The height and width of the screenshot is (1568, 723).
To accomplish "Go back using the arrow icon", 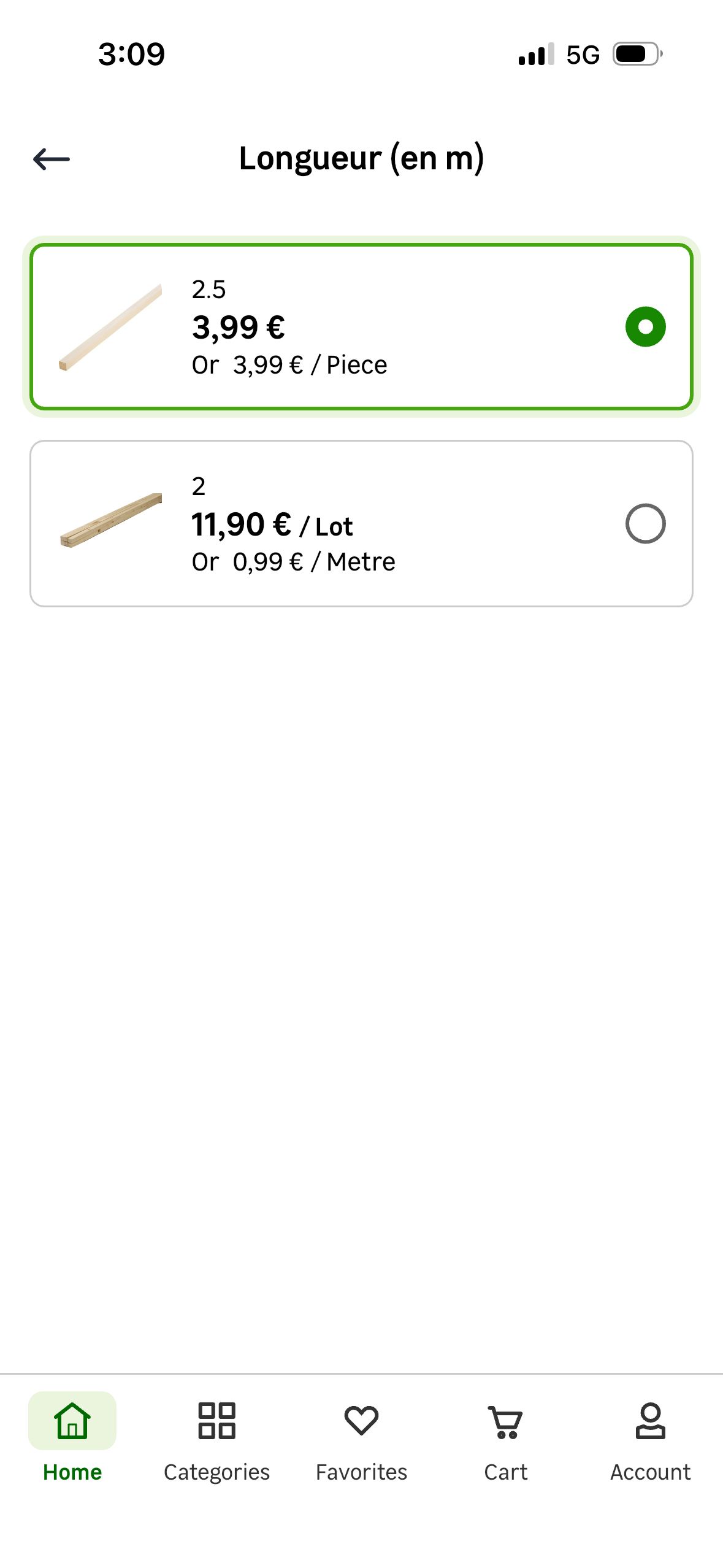I will click(52, 159).
